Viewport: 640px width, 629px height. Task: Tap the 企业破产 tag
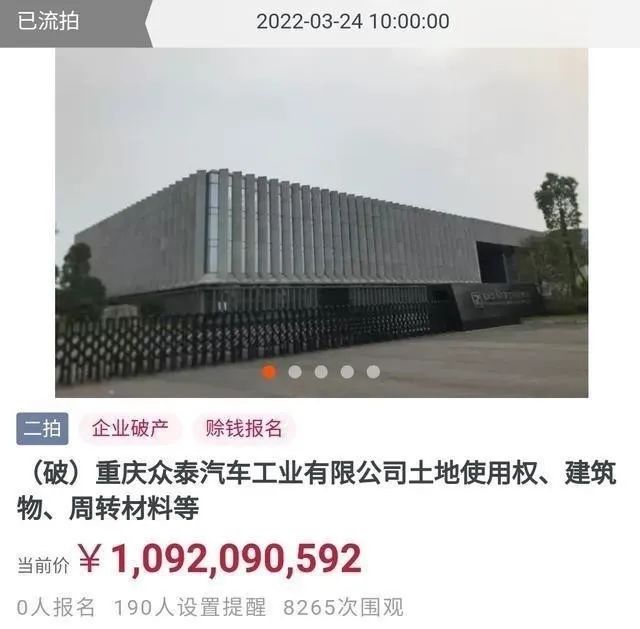[131, 429]
